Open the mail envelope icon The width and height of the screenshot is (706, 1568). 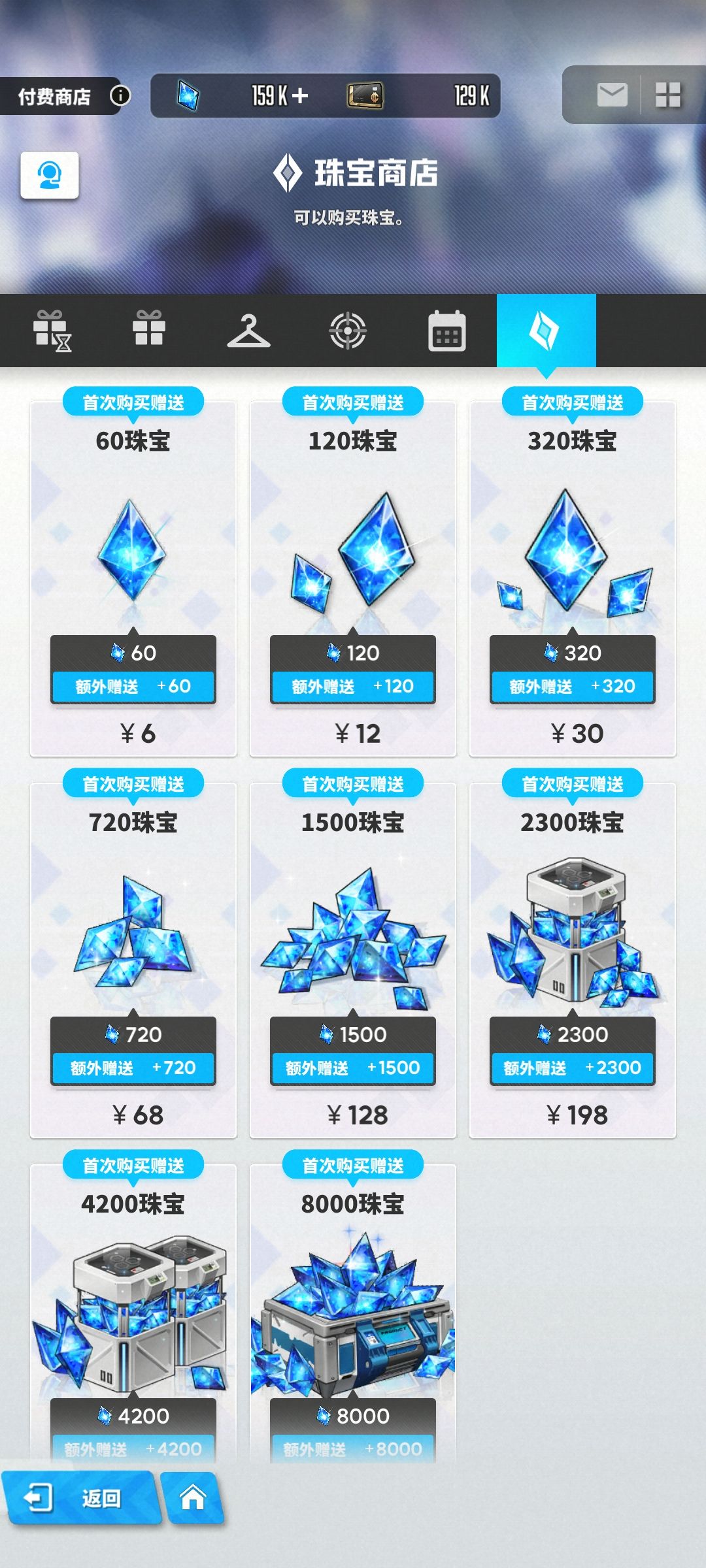tap(612, 94)
